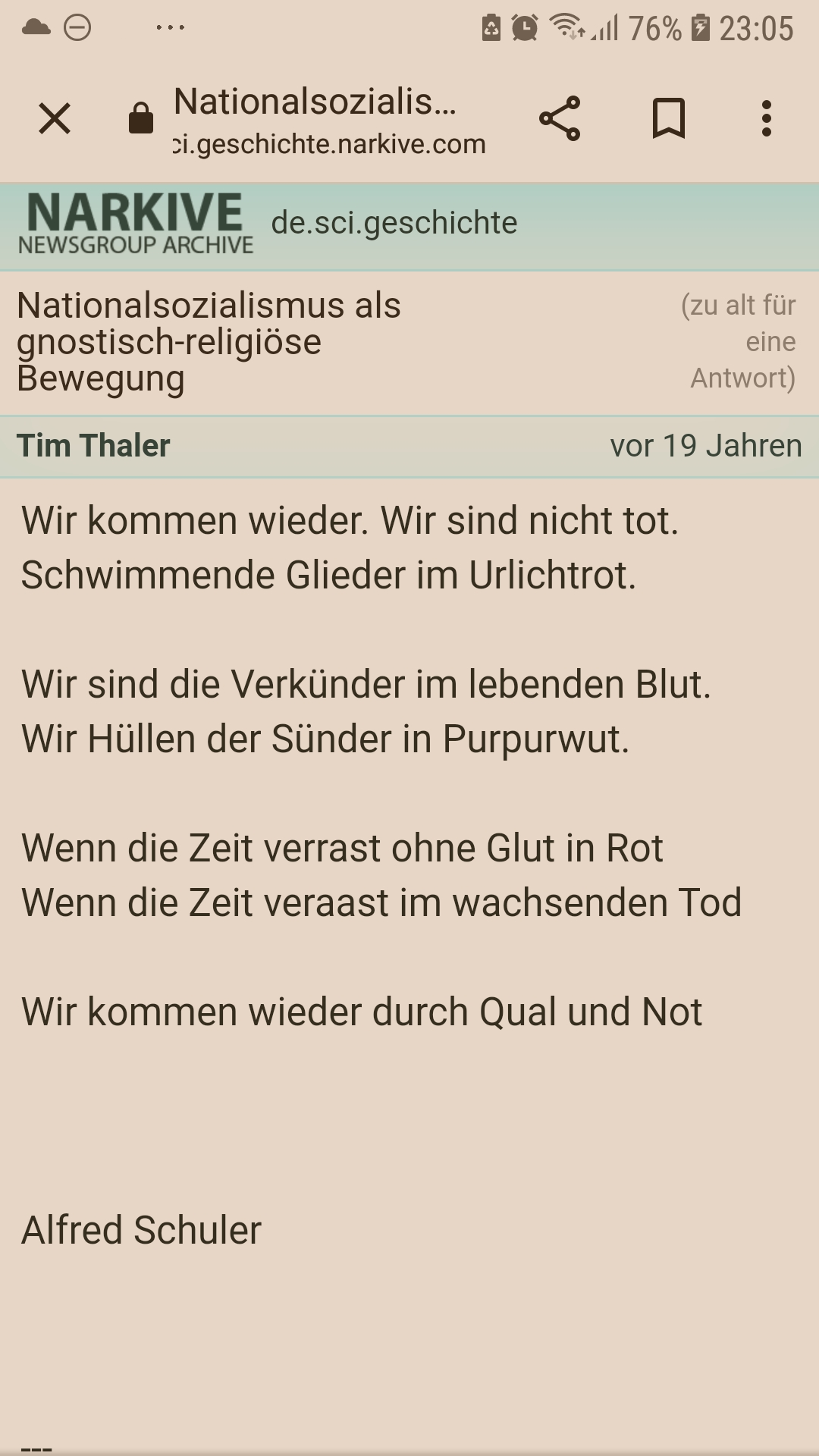819x1456 pixels.
Task: Open the browser overflow menu
Action: pos(767,119)
